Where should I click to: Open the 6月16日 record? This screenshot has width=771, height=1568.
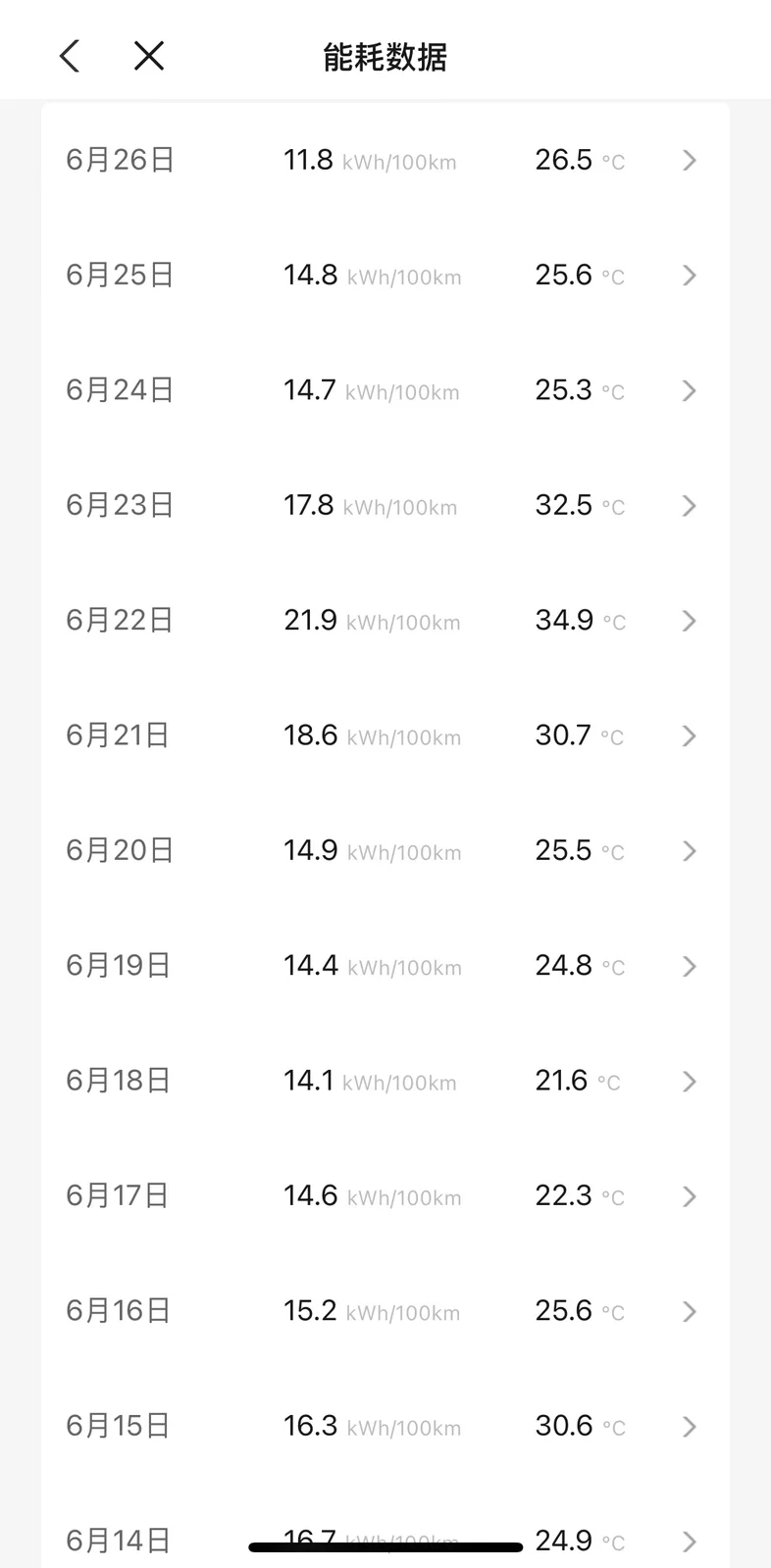[385, 1311]
